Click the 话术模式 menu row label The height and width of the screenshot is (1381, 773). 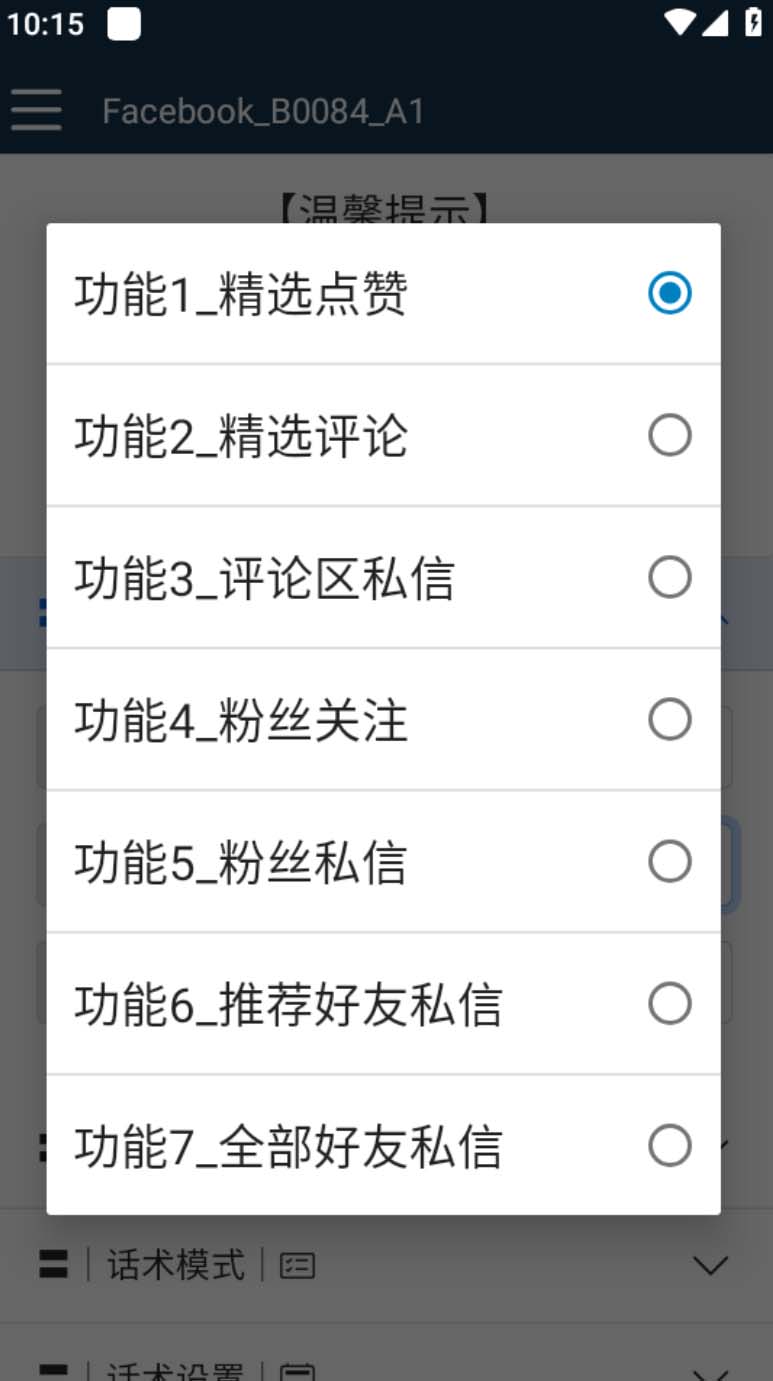tap(175, 1264)
